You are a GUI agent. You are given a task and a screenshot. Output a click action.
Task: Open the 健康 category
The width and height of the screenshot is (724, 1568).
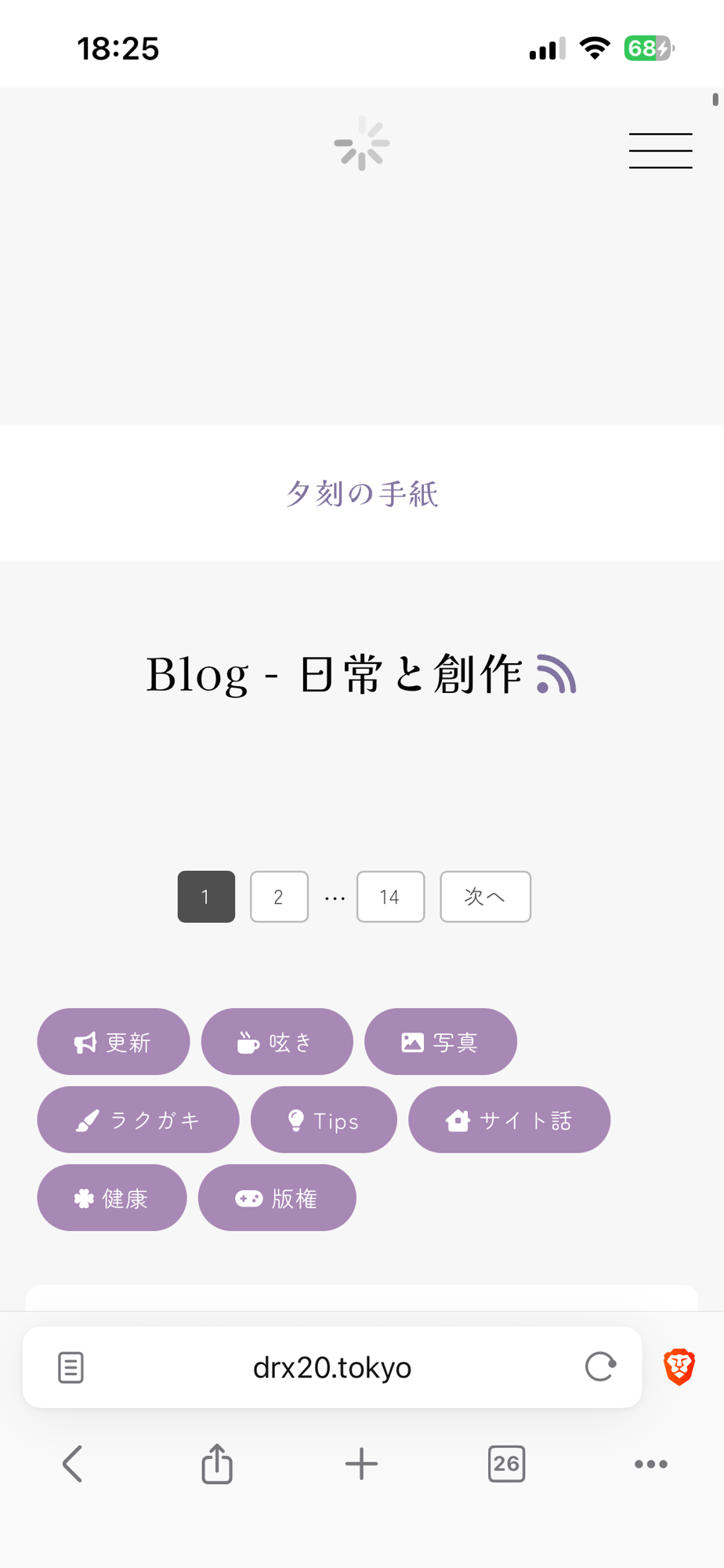point(112,1197)
